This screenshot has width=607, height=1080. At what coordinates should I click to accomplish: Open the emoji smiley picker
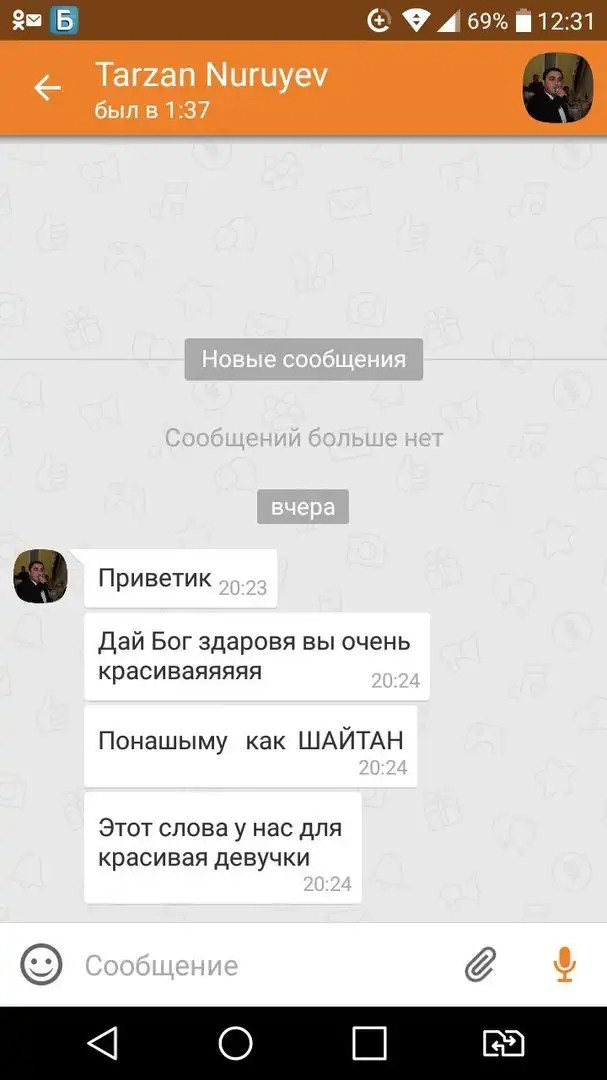click(41, 965)
